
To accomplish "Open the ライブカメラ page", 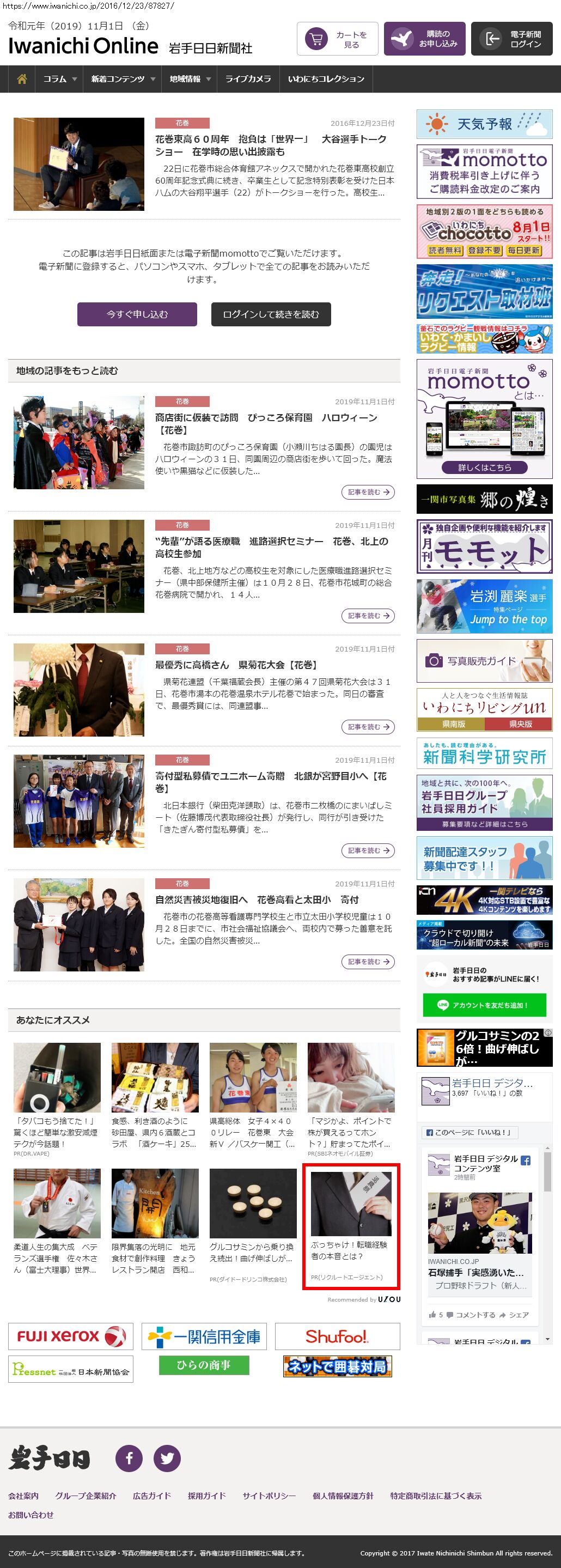I will pos(248,79).
